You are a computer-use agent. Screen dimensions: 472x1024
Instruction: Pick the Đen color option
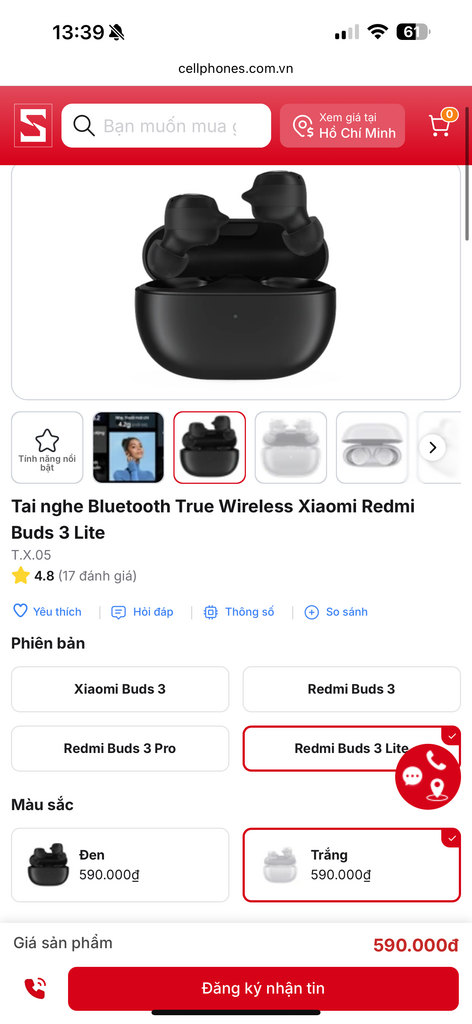pos(120,865)
